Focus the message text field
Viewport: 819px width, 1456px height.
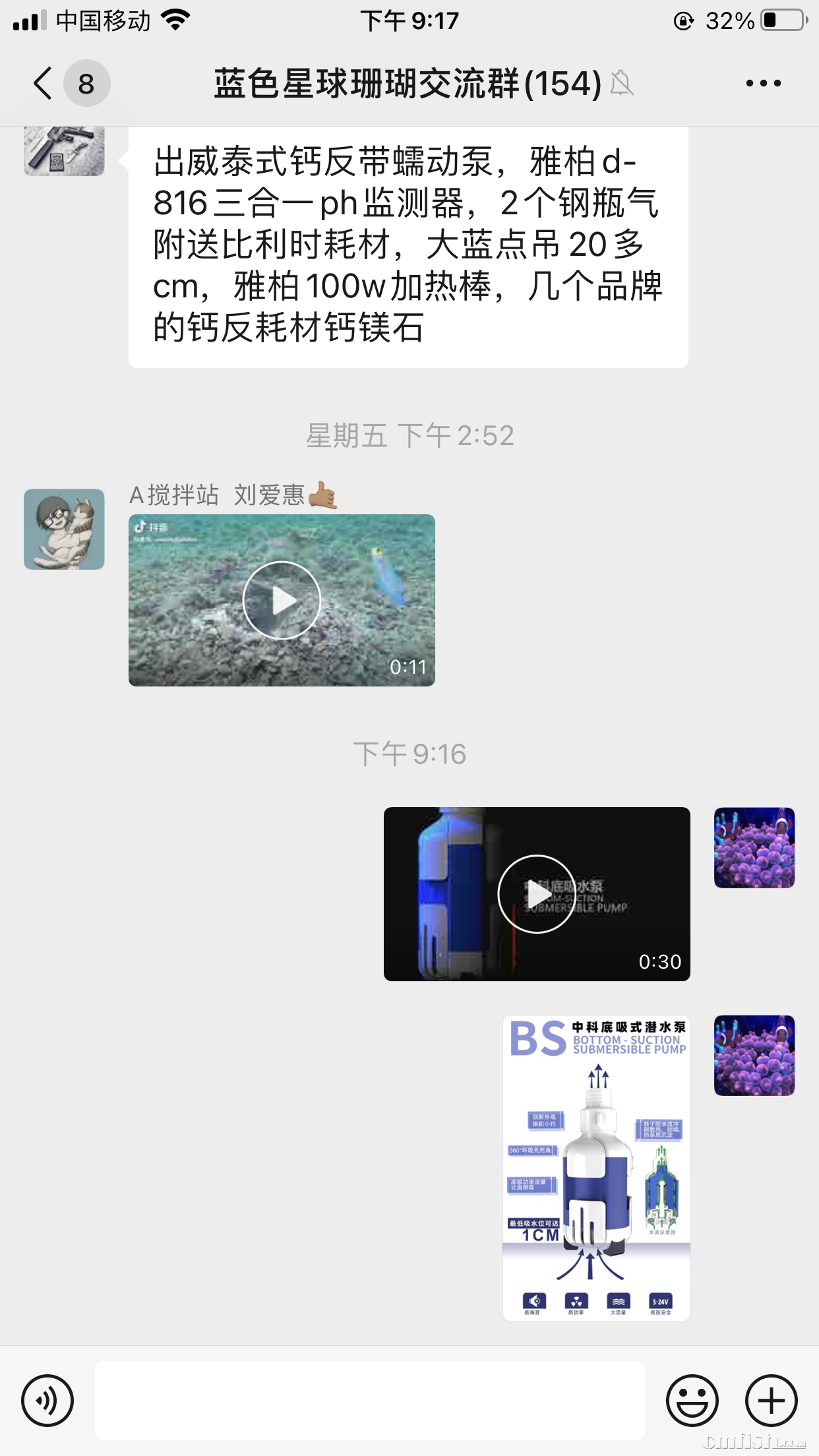click(369, 1400)
